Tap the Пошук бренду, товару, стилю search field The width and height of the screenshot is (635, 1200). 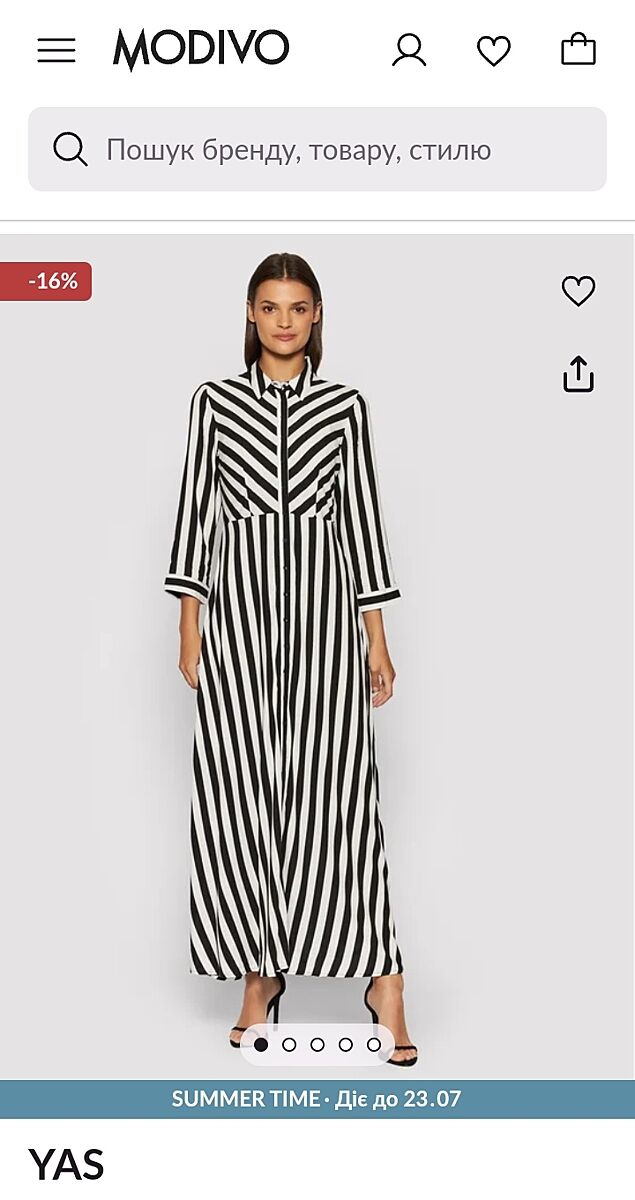click(x=317, y=150)
